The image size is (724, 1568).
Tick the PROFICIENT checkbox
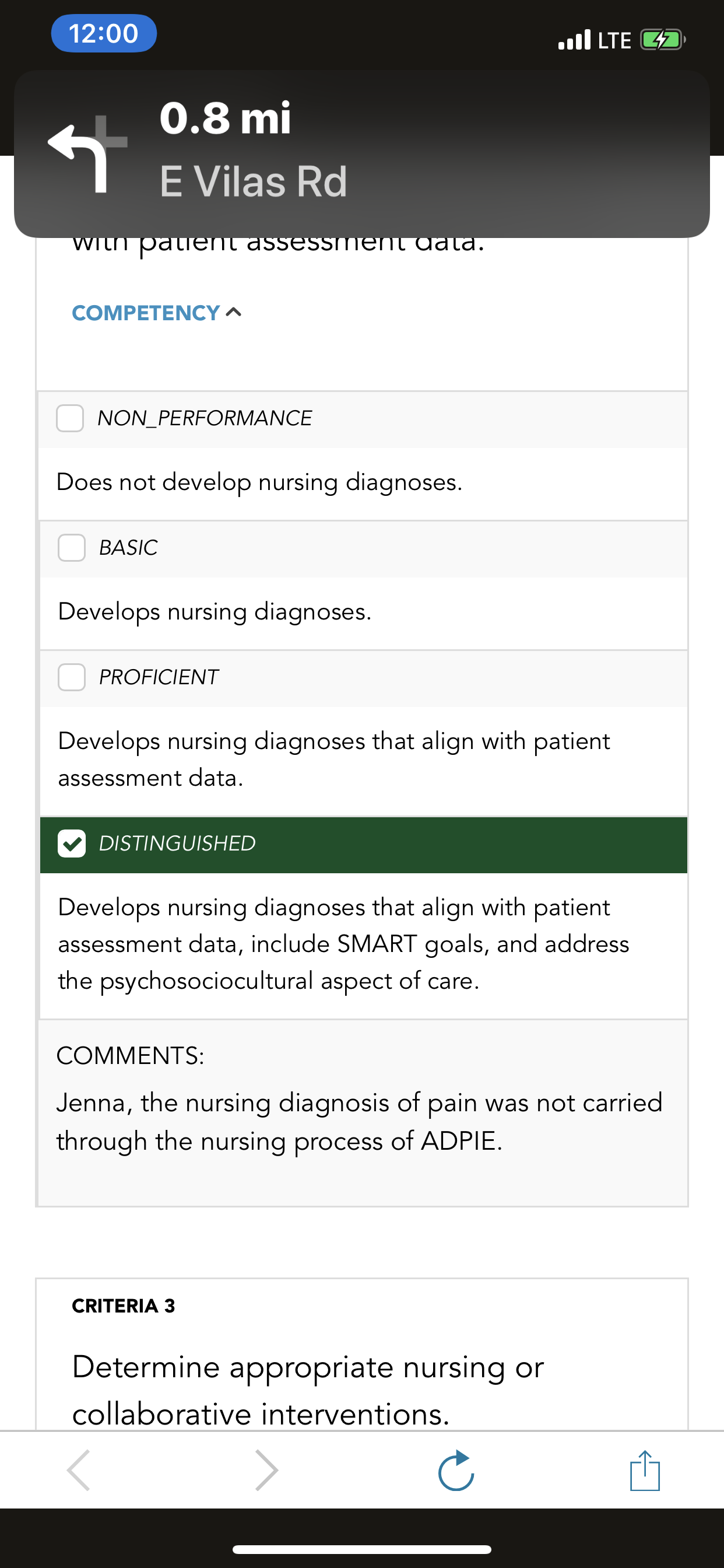[x=72, y=677]
